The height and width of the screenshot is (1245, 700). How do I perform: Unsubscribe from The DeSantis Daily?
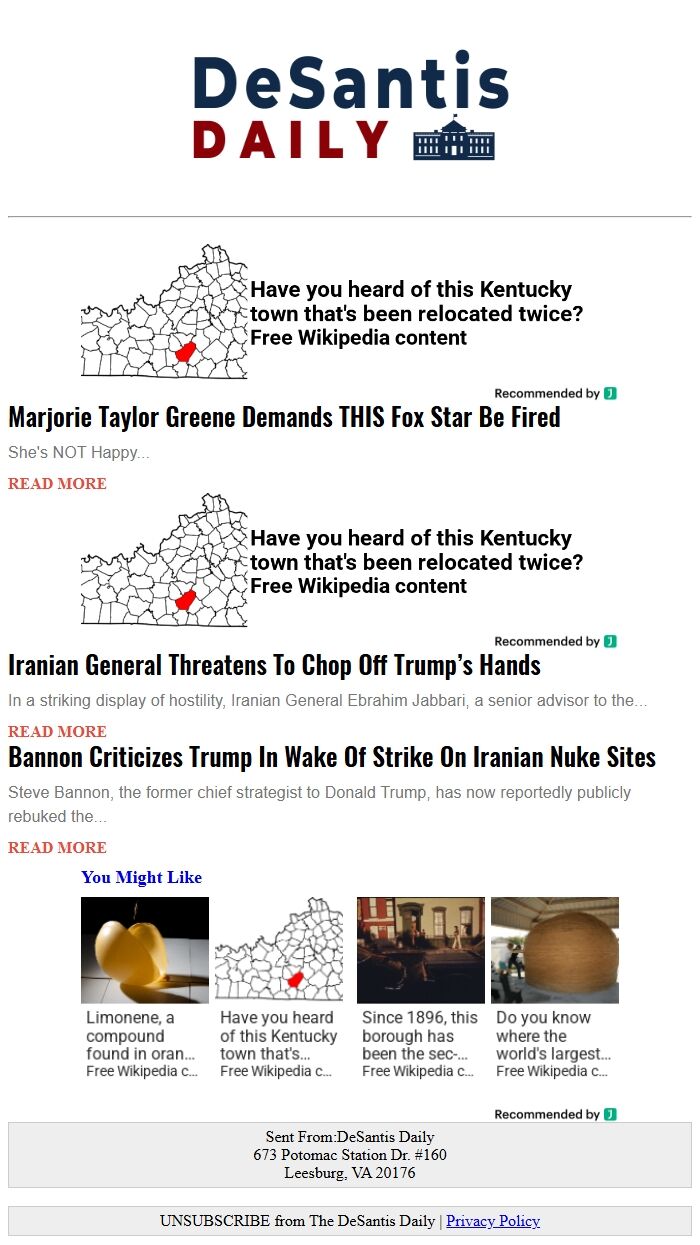pyautogui.click(x=298, y=1221)
